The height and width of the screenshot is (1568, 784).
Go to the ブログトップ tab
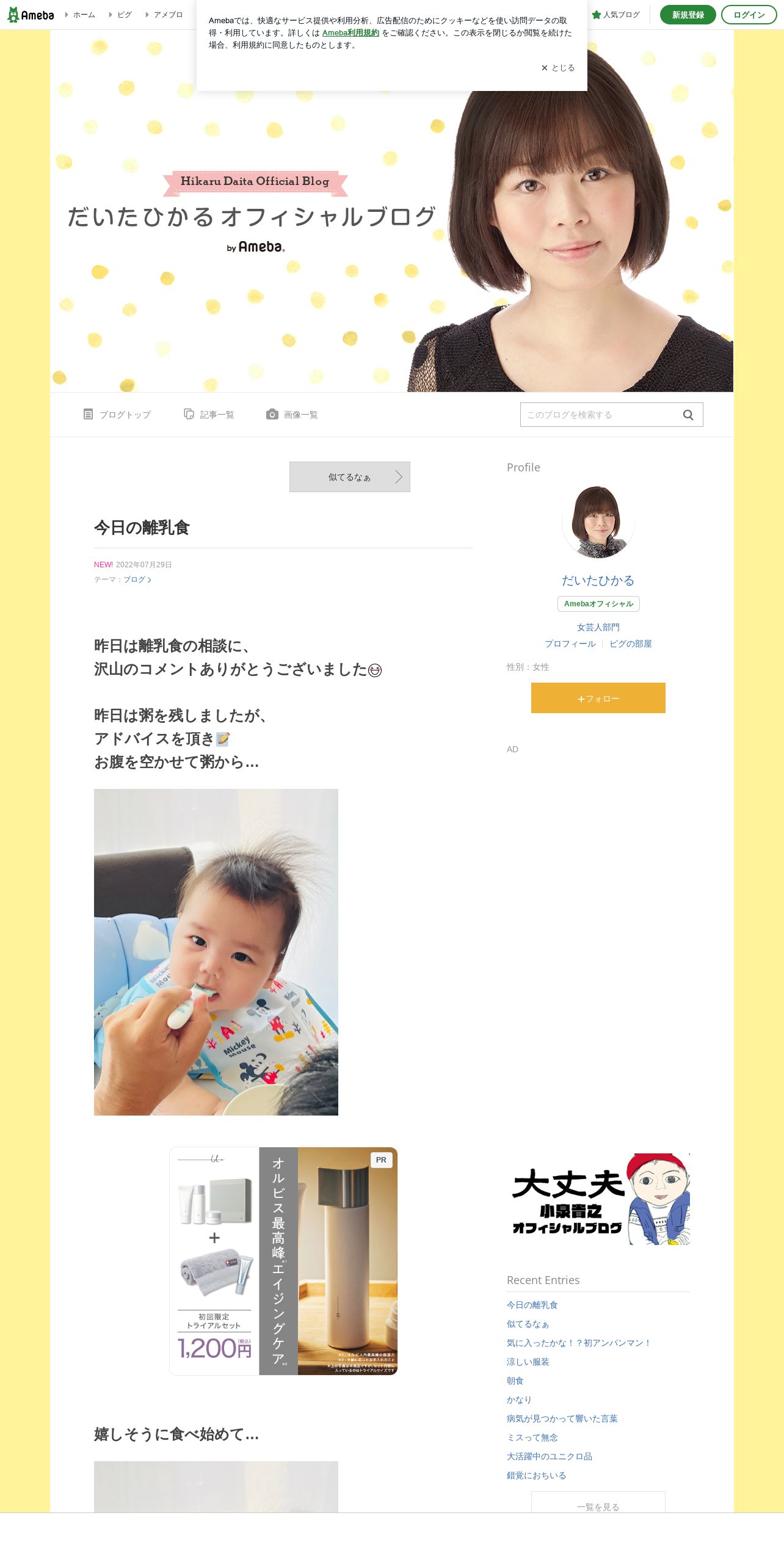(117, 415)
